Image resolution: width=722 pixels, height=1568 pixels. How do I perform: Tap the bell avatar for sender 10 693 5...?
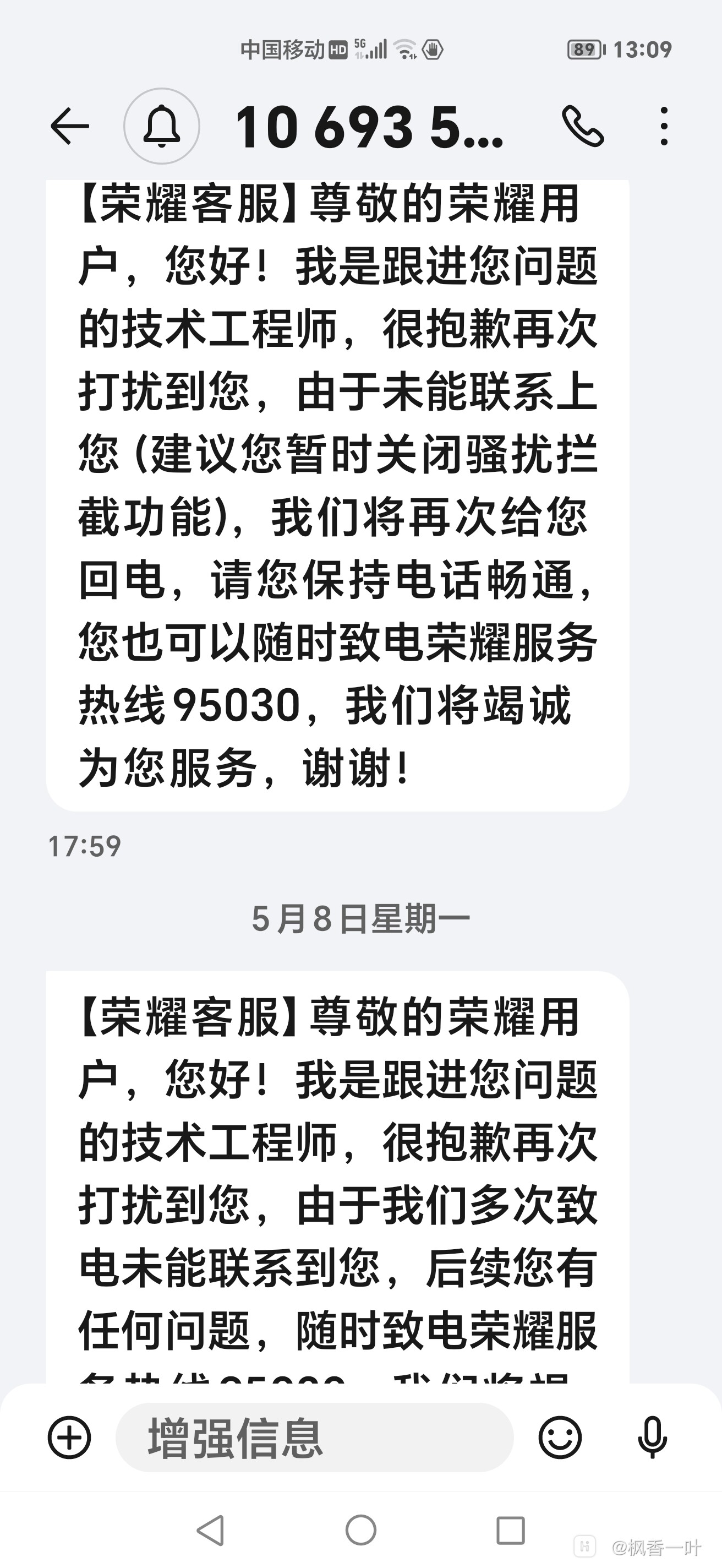pyautogui.click(x=162, y=127)
